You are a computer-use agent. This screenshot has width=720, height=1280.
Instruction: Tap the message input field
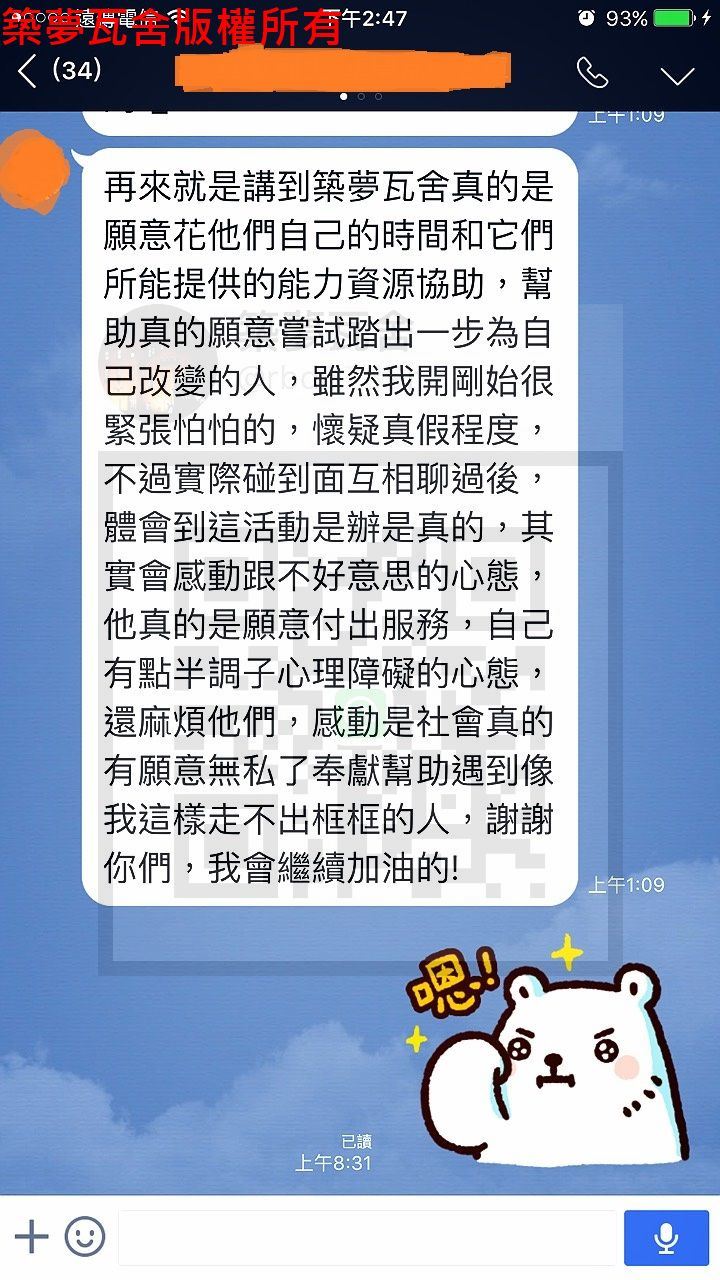[x=367, y=1238]
